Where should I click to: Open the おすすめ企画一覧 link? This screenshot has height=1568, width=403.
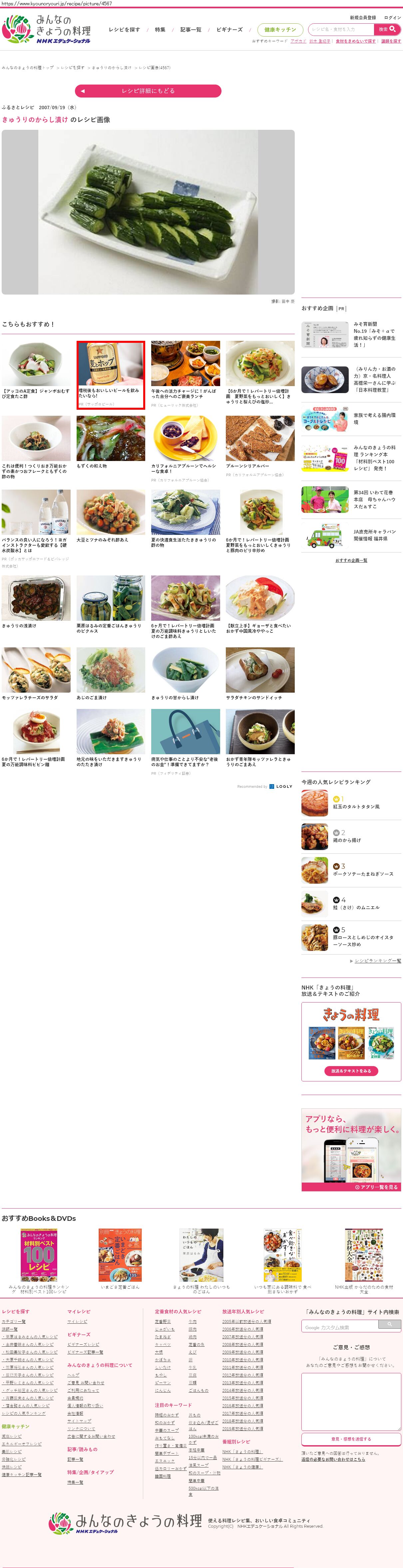(351, 560)
